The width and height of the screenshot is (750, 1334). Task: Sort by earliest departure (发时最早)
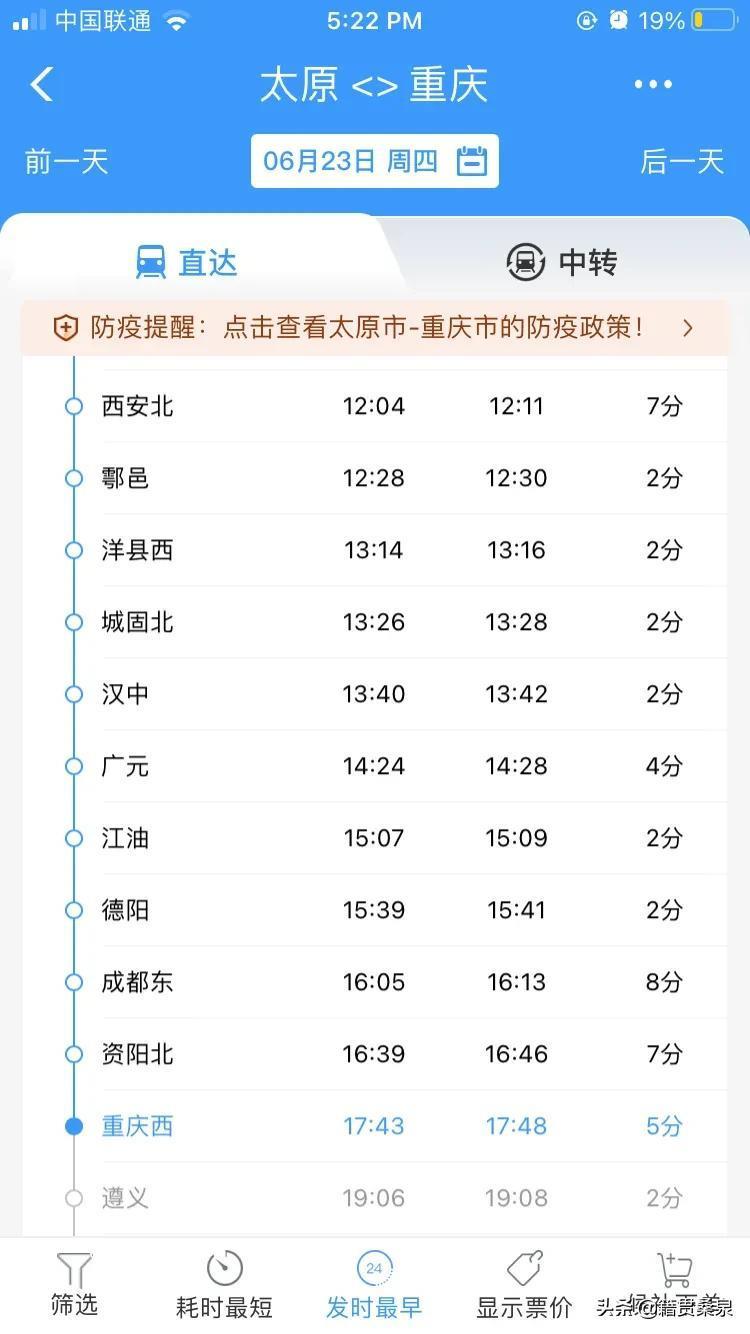(374, 1284)
